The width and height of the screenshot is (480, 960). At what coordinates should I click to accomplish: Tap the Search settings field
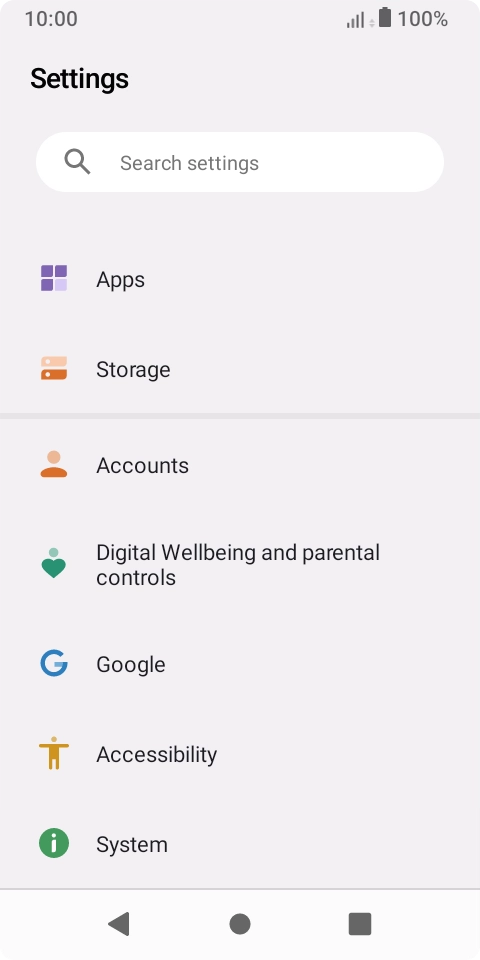(x=240, y=162)
